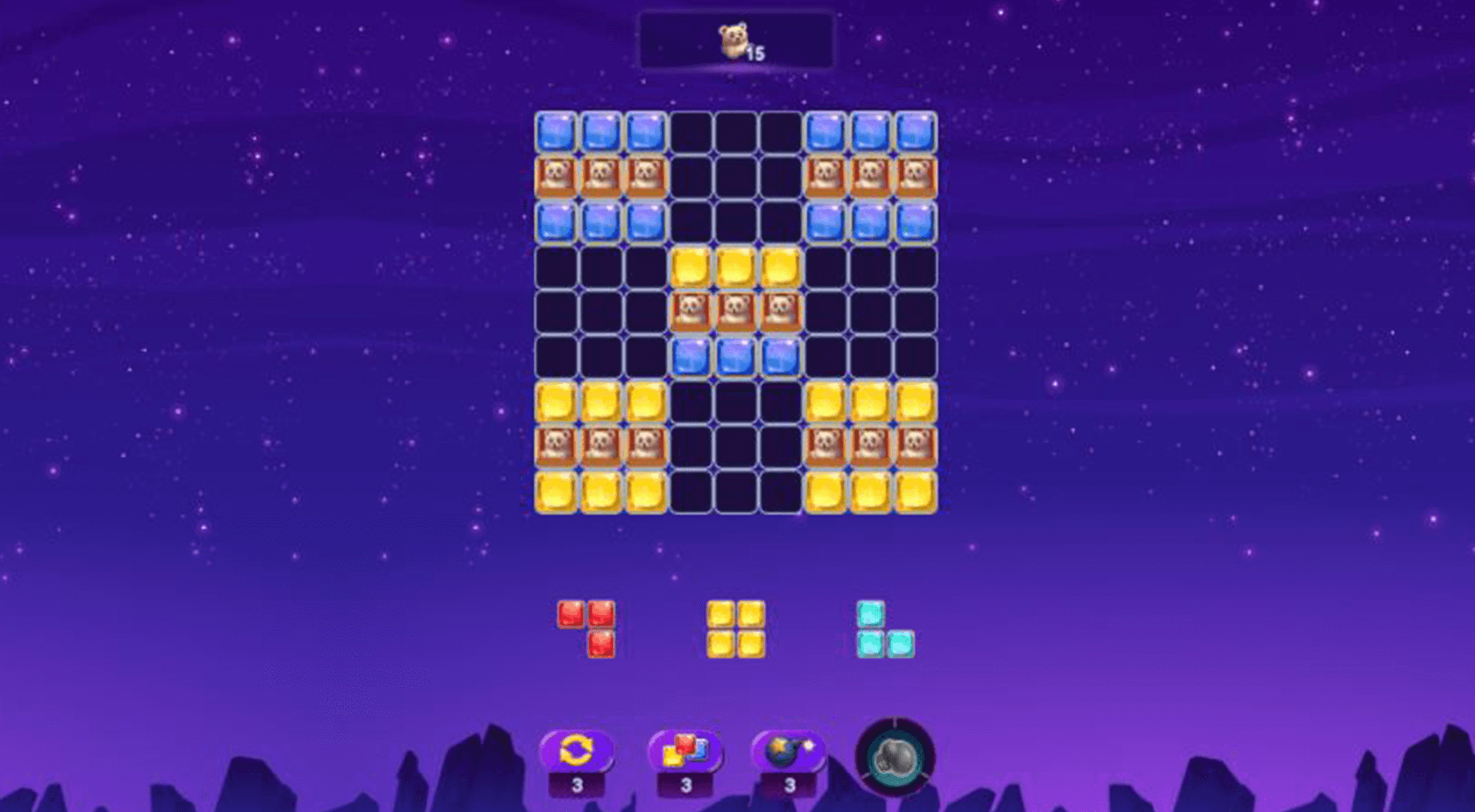Use the rotate pieces power-up
Image resolution: width=1475 pixels, height=812 pixels.
point(576,751)
